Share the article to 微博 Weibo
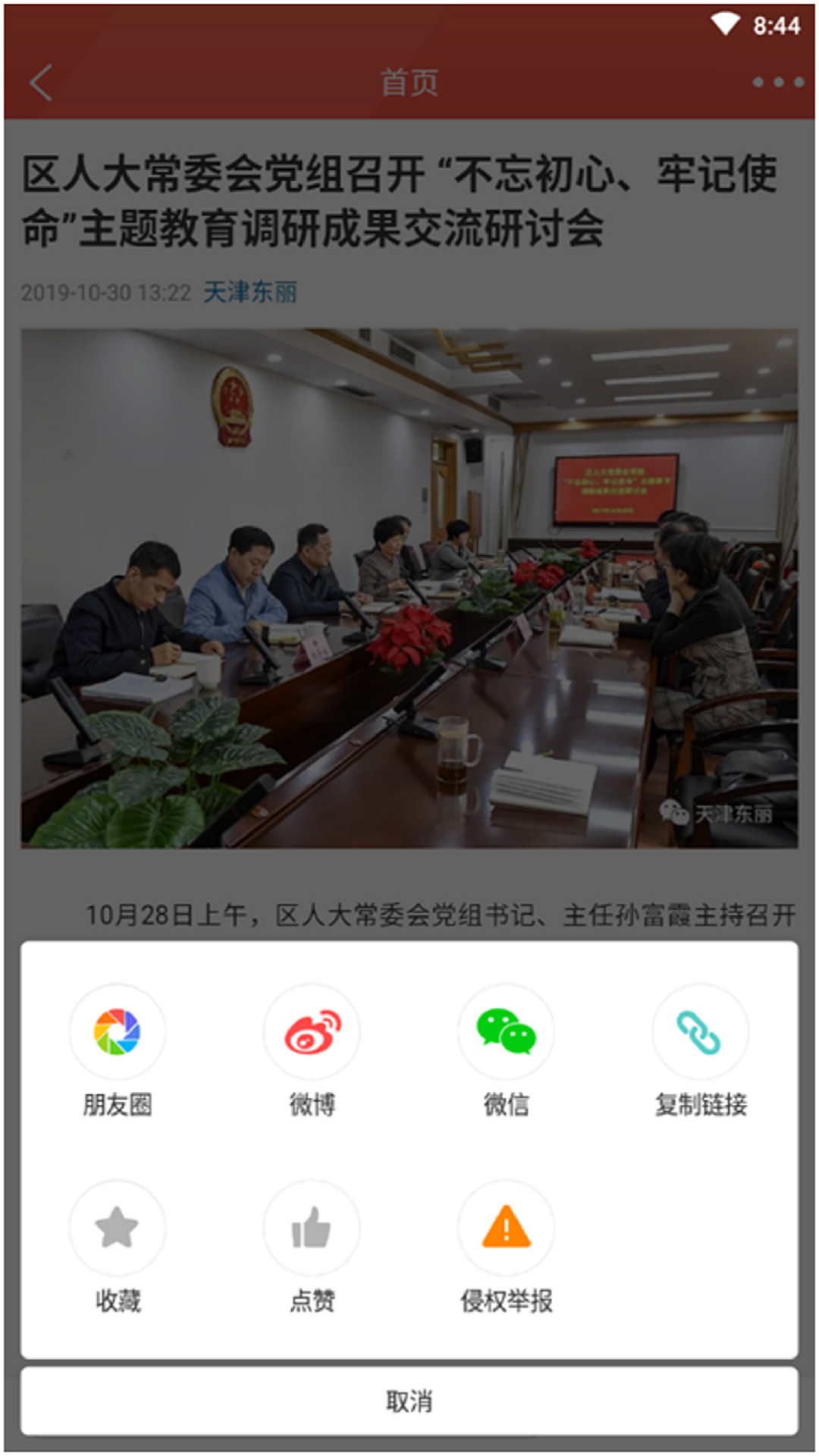This screenshot has height=1456, width=819. (x=312, y=1030)
